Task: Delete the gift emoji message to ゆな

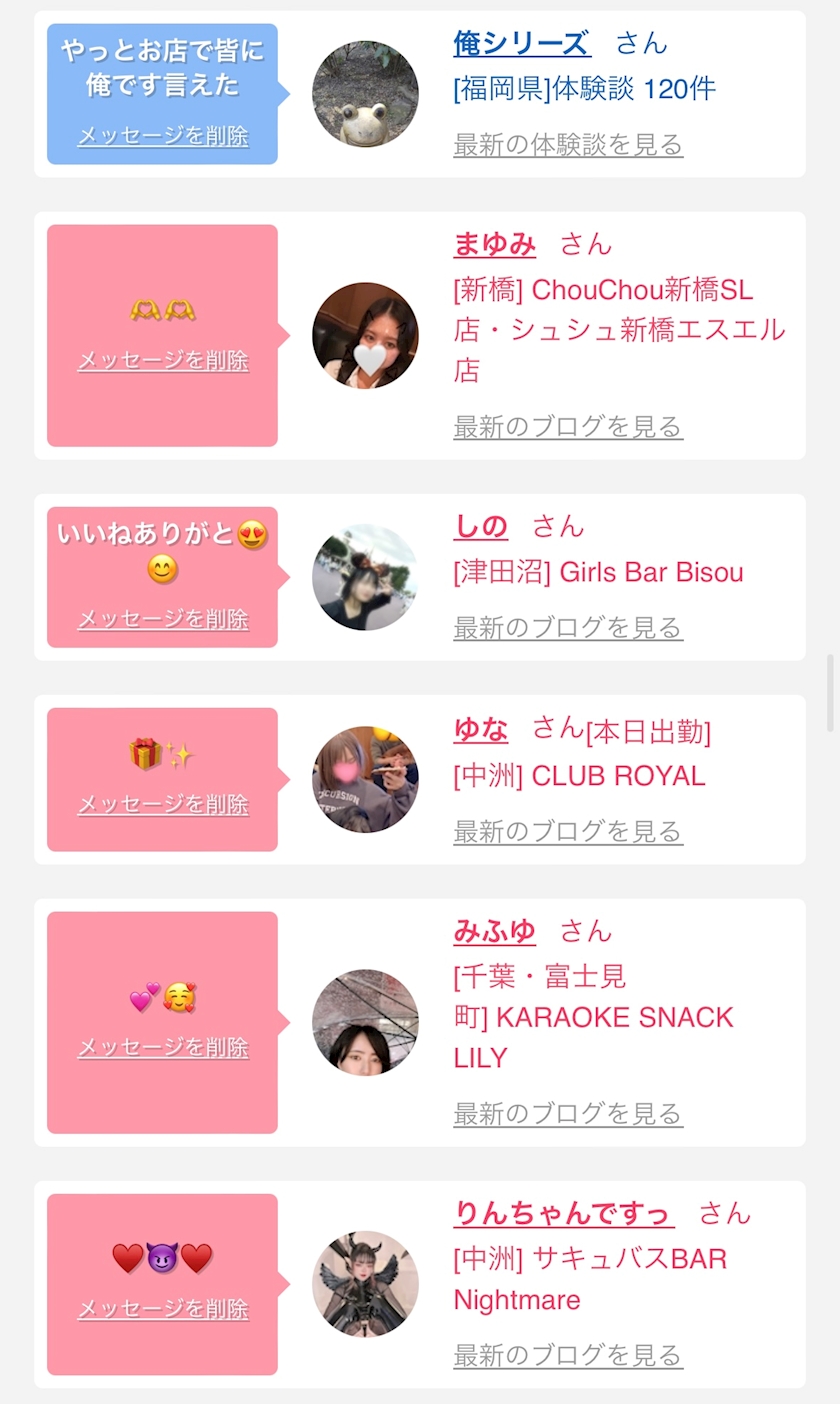Action: click(x=163, y=804)
